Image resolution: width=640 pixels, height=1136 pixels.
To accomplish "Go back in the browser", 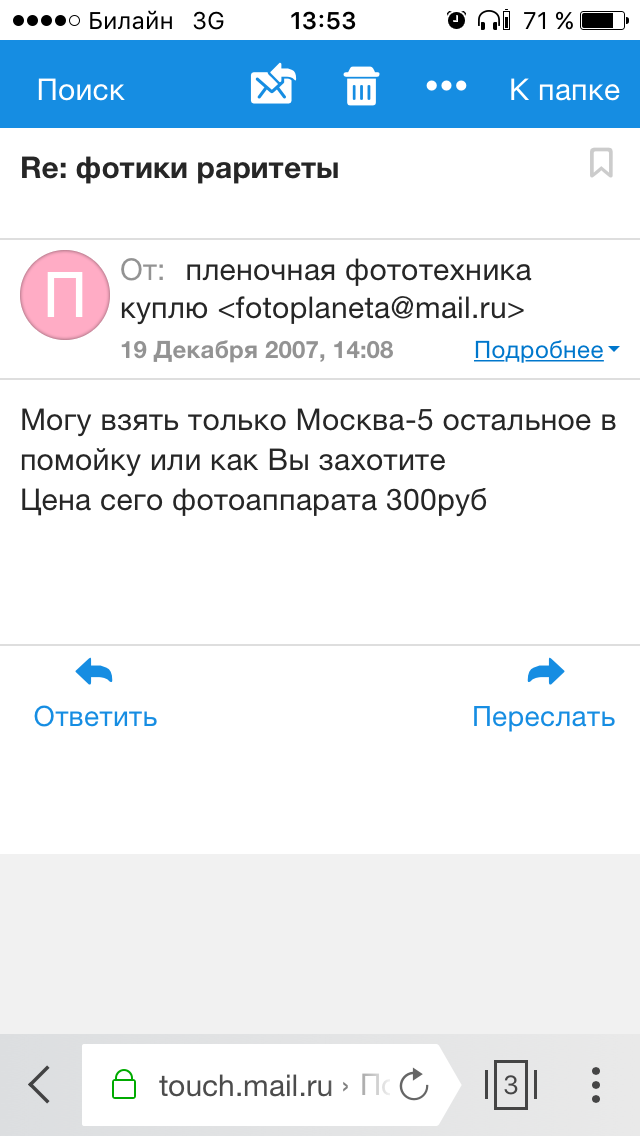I will click(x=40, y=1084).
